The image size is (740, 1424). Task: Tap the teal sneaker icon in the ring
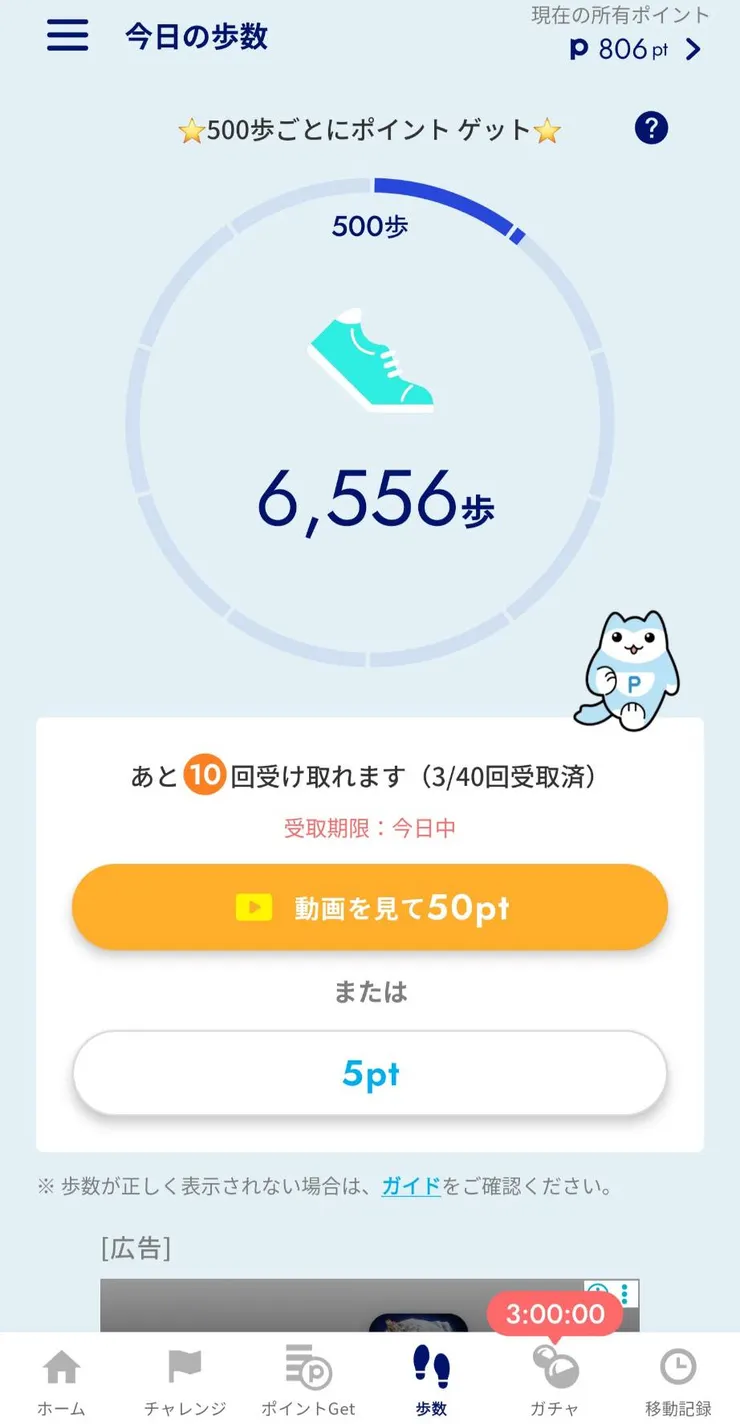point(372,360)
